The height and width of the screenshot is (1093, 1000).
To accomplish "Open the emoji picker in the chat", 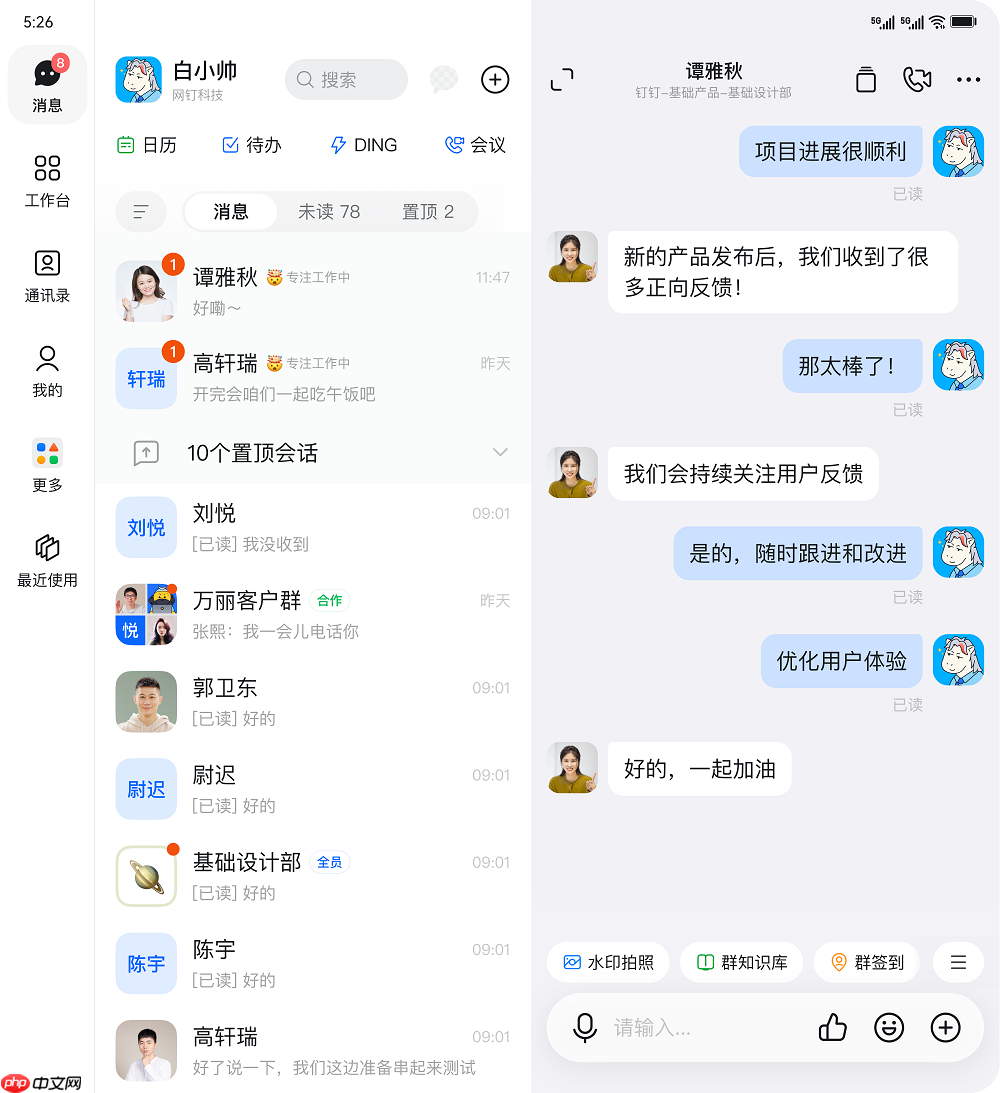I will pos(889,1027).
